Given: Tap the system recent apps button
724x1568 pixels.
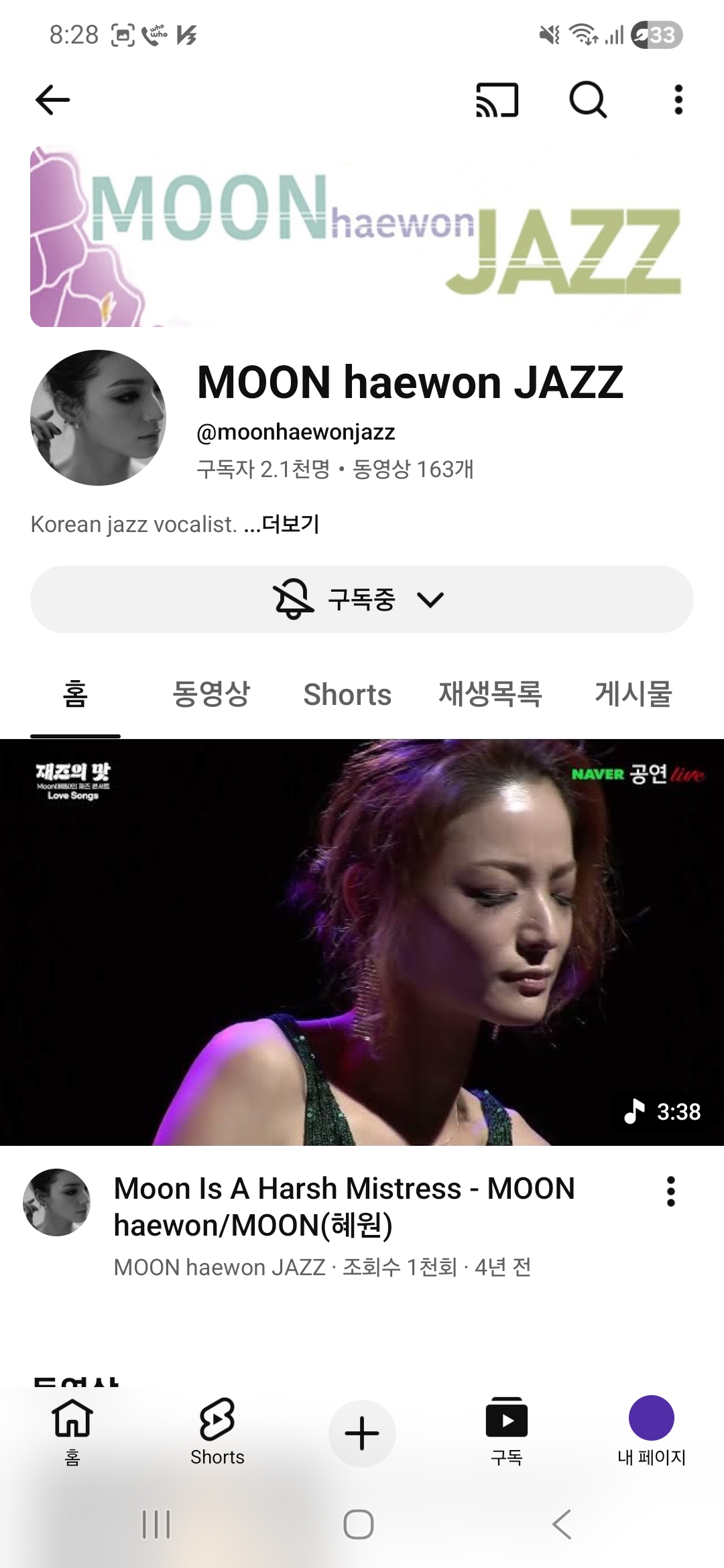Looking at the screenshot, I should (156, 1524).
